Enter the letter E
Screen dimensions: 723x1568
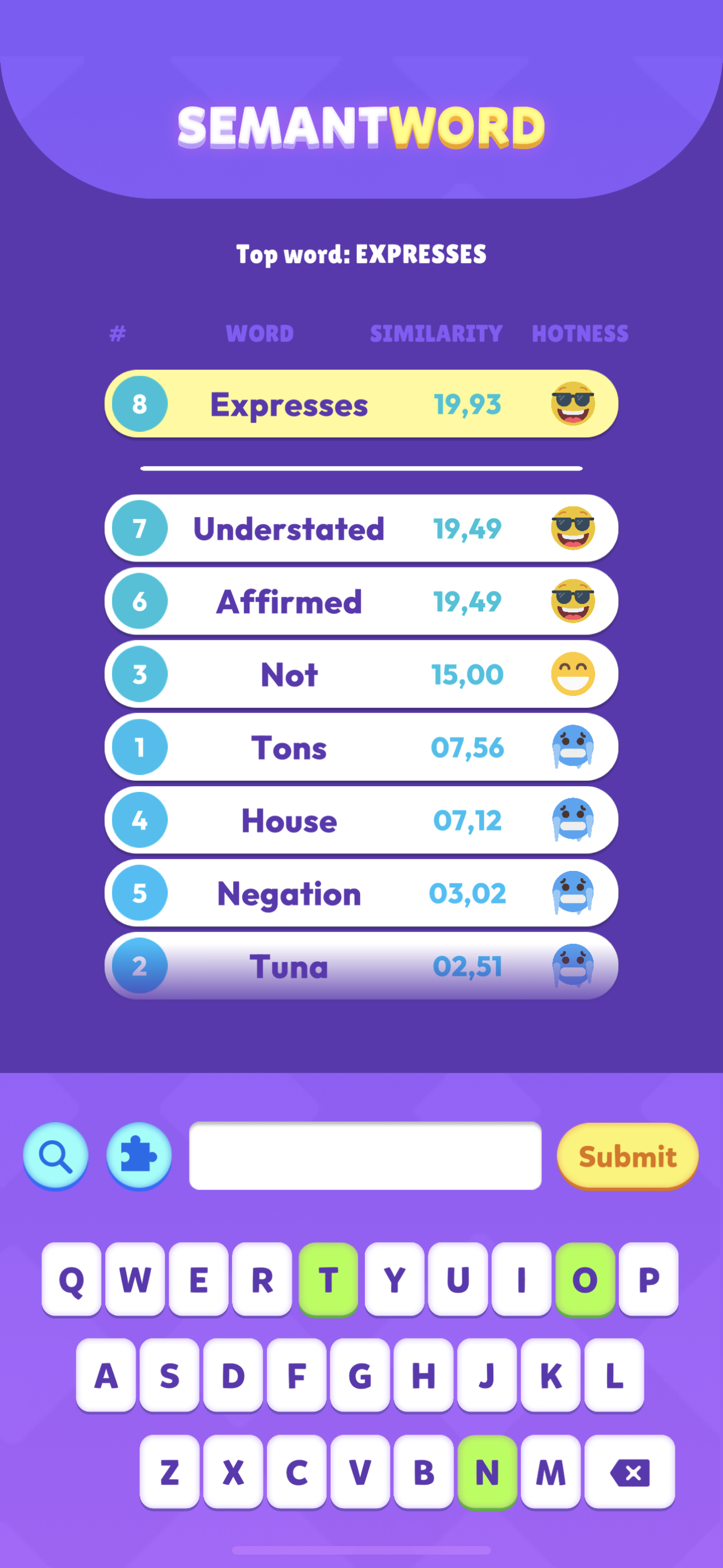click(198, 1279)
